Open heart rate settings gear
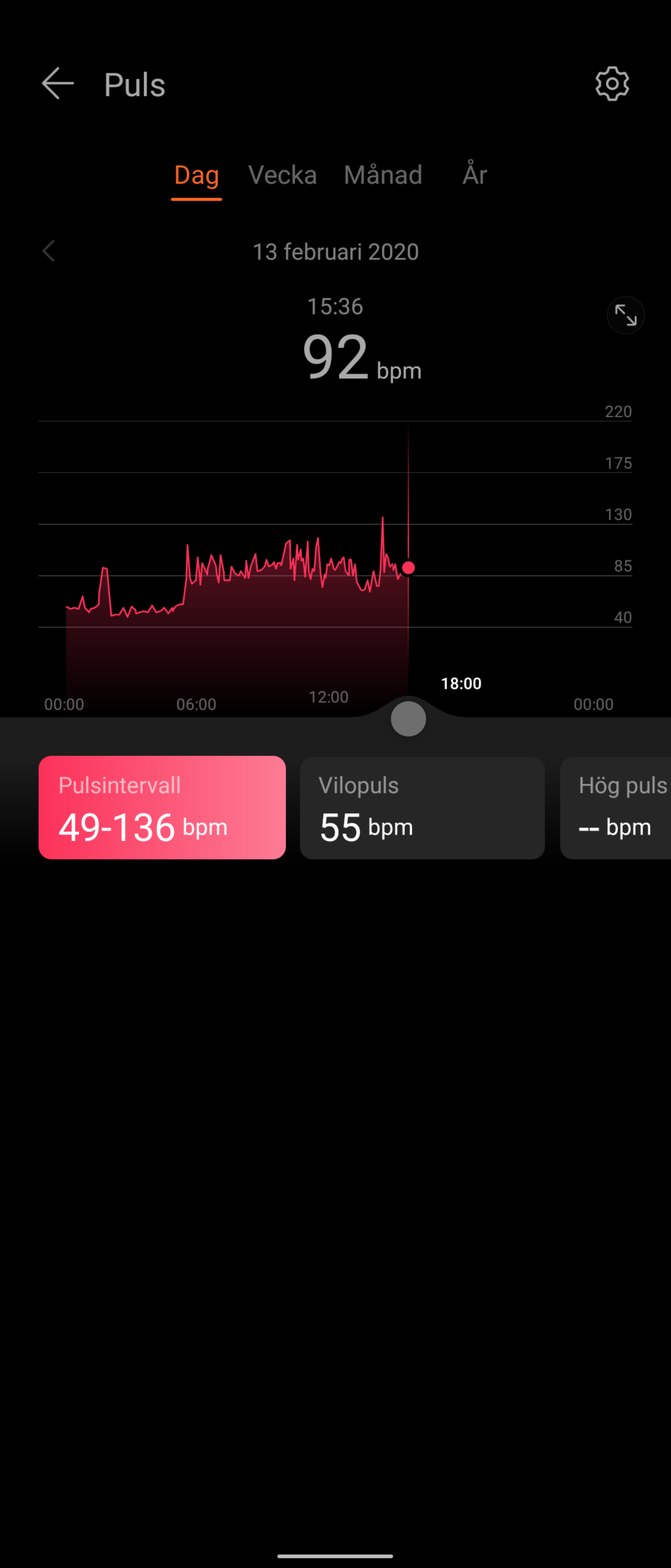The width and height of the screenshot is (671, 1568). pyautogui.click(x=612, y=83)
